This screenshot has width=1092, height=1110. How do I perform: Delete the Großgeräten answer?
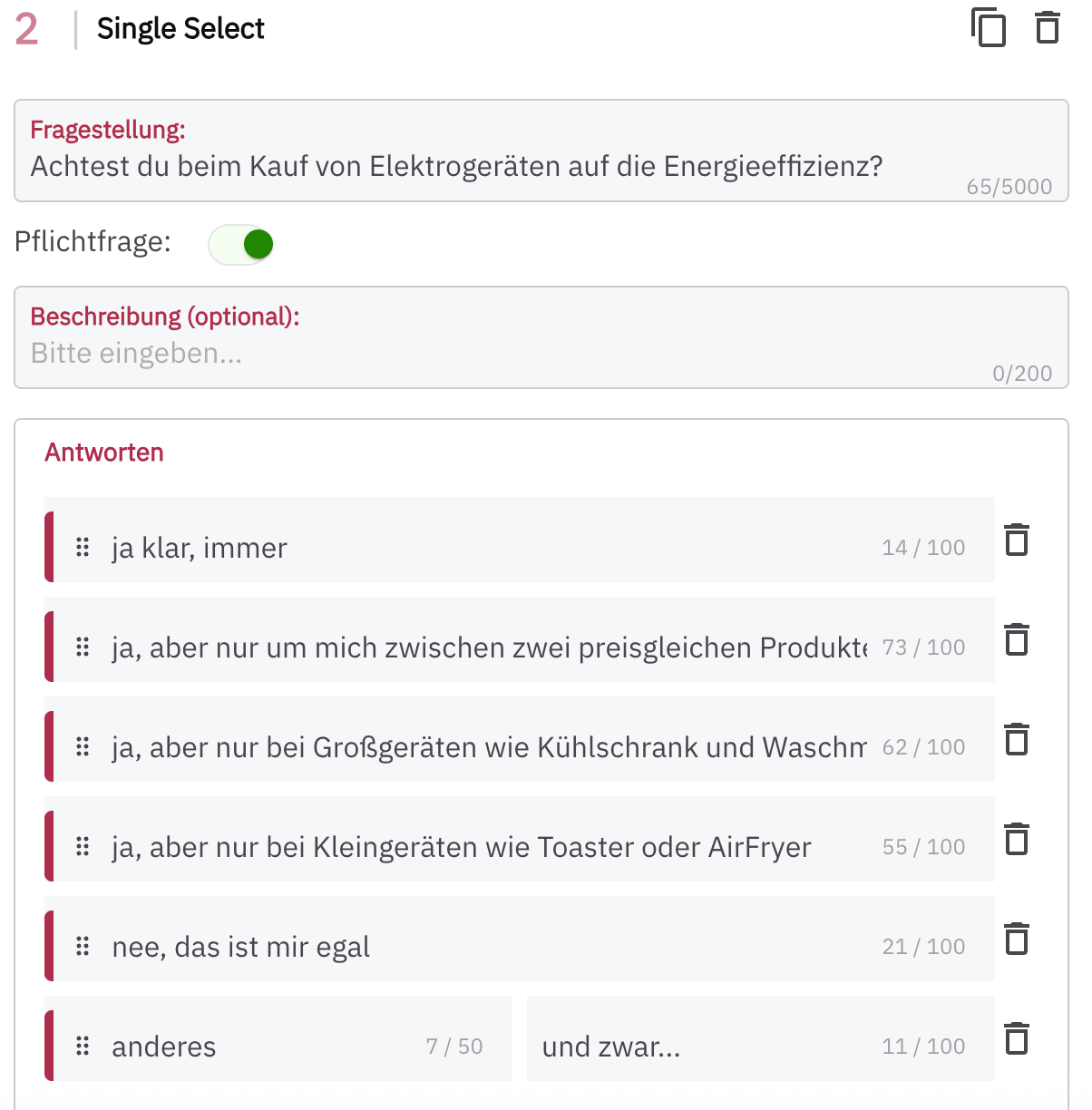[x=1017, y=740]
